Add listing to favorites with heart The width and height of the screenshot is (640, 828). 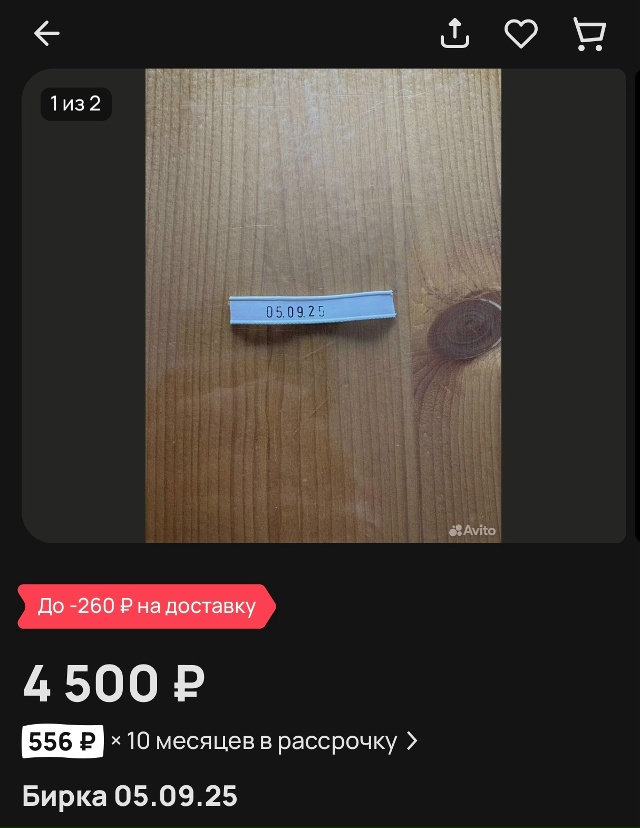(x=521, y=34)
